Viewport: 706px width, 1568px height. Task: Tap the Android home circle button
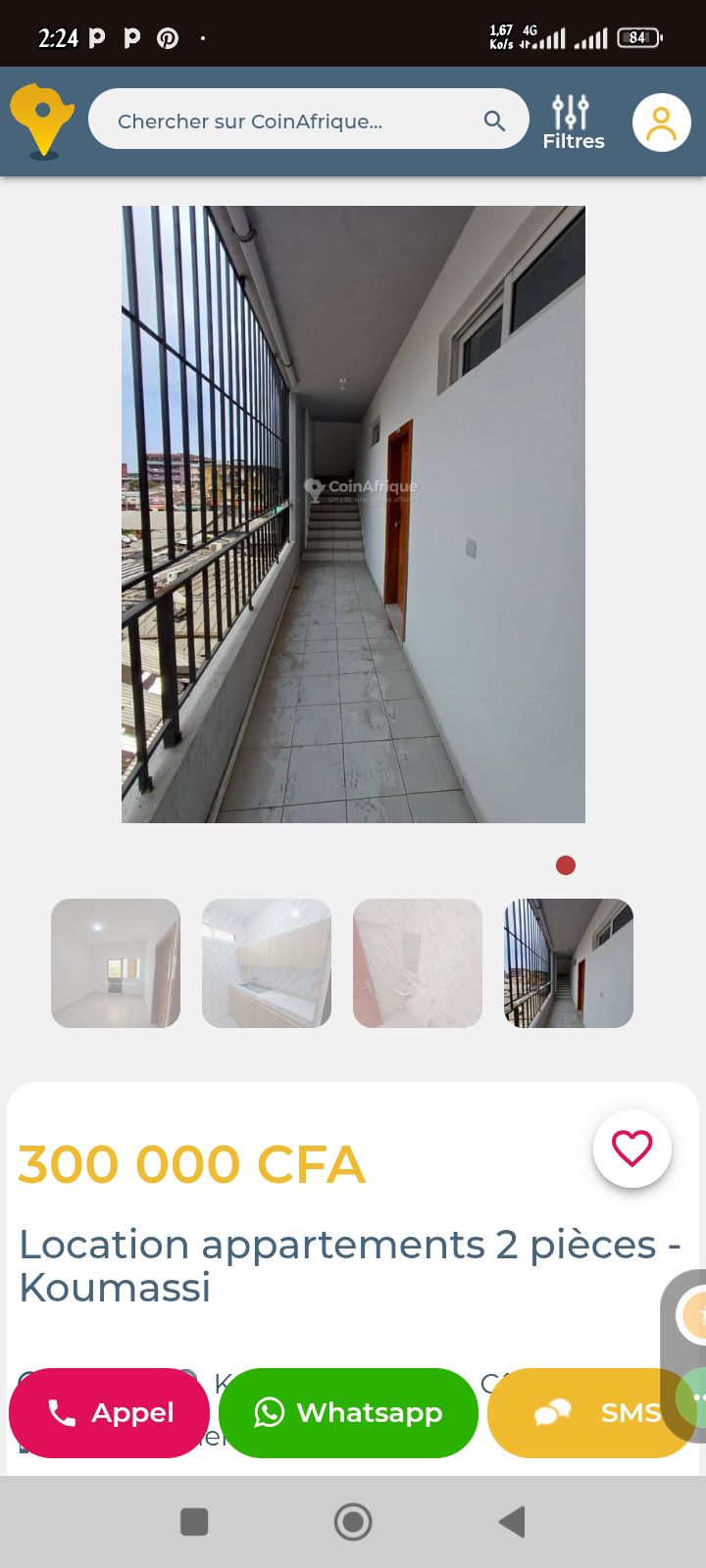[353, 1522]
